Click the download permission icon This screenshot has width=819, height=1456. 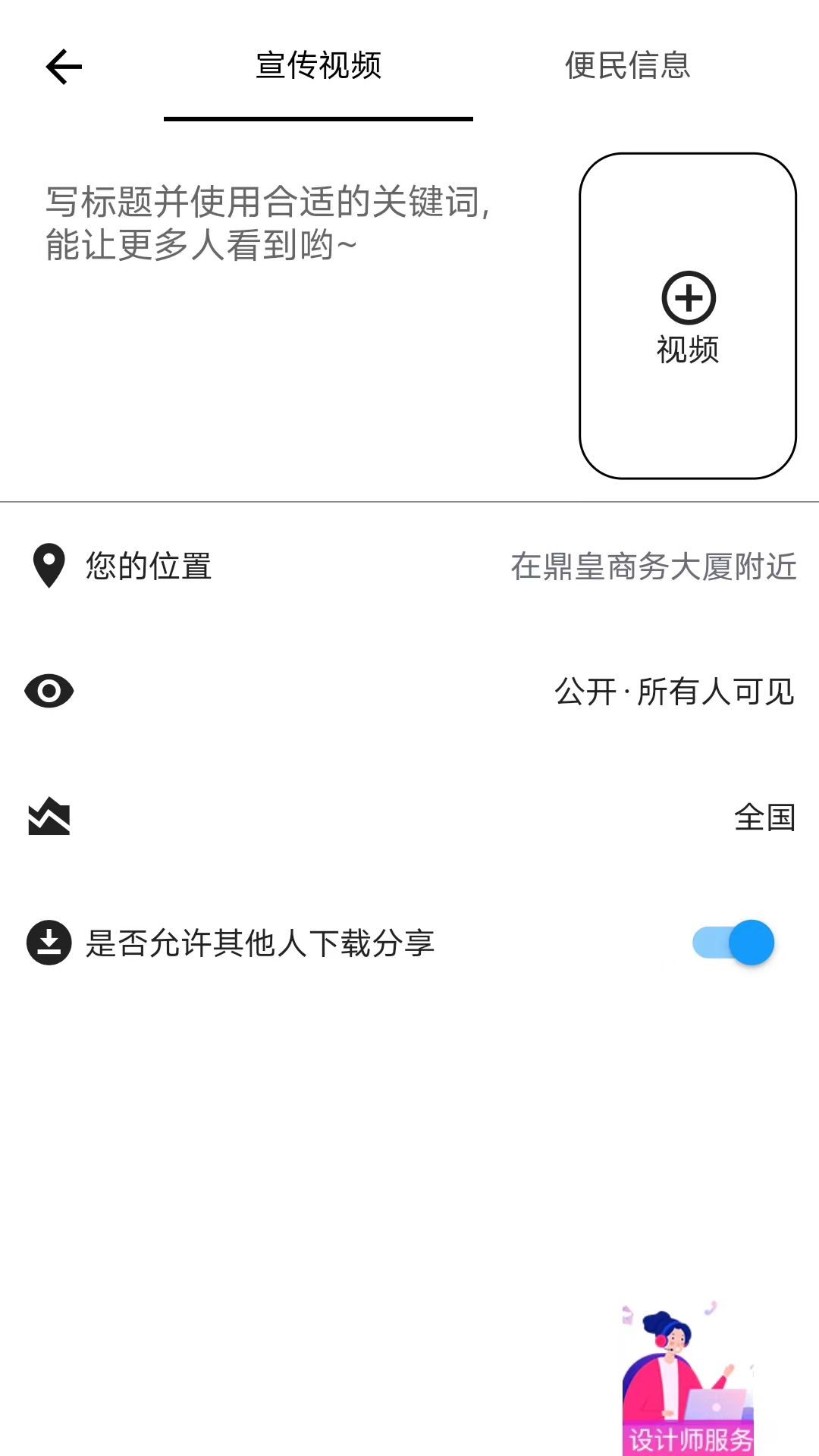tap(48, 943)
